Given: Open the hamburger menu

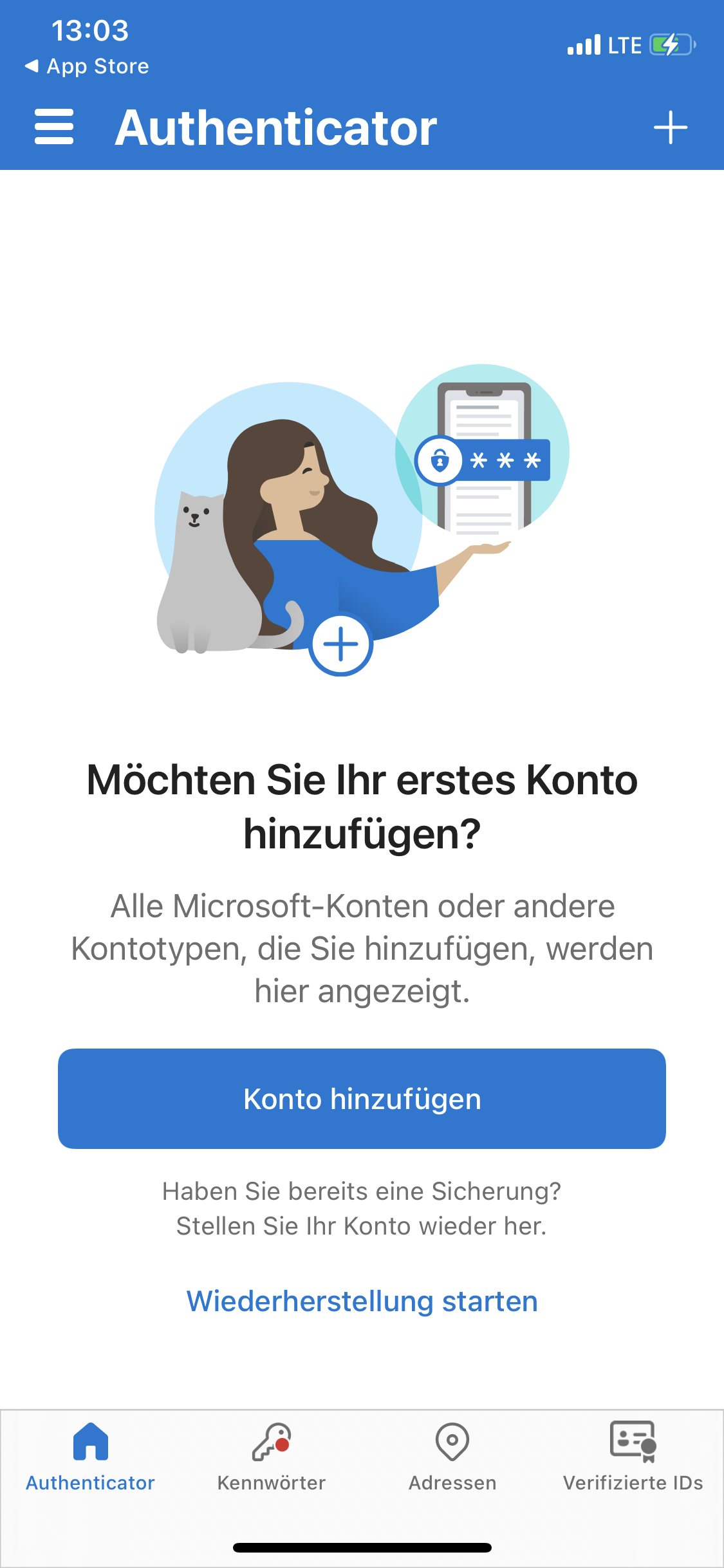Looking at the screenshot, I should (54, 127).
